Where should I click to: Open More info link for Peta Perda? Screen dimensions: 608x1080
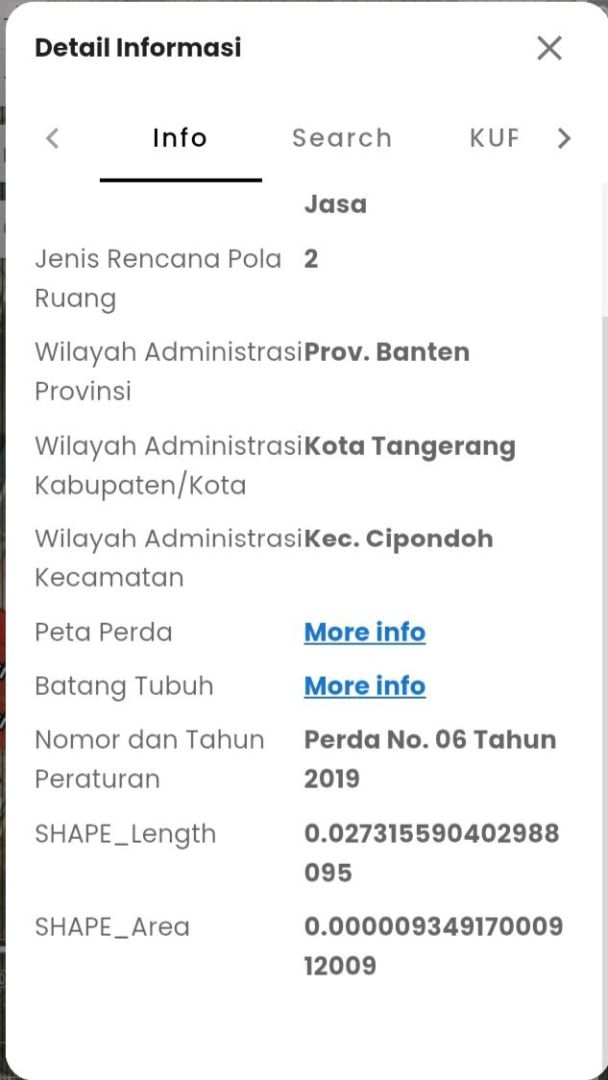click(365, 632)
